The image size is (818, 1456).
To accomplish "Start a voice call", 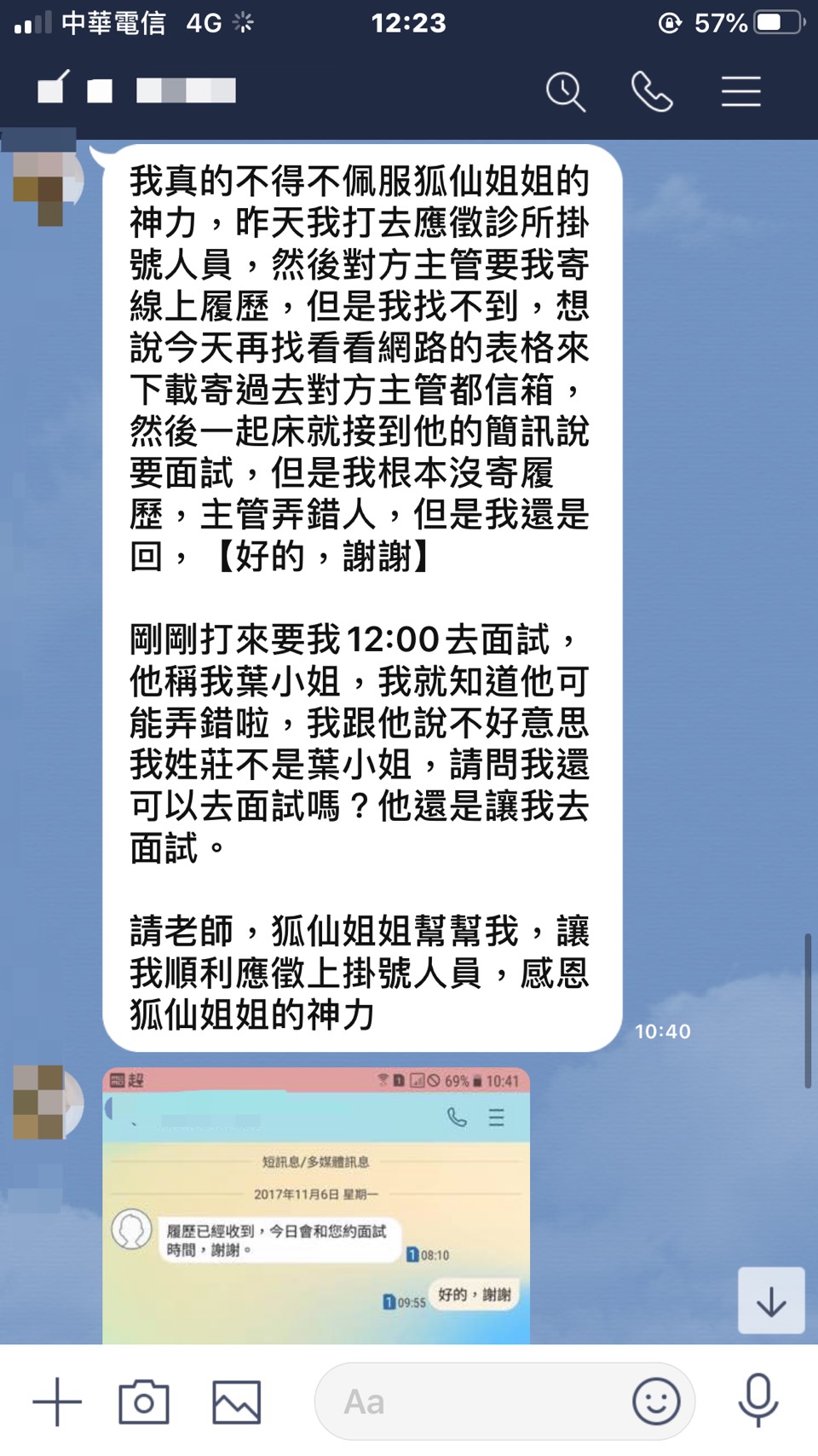I will click(x=652, y=92).
